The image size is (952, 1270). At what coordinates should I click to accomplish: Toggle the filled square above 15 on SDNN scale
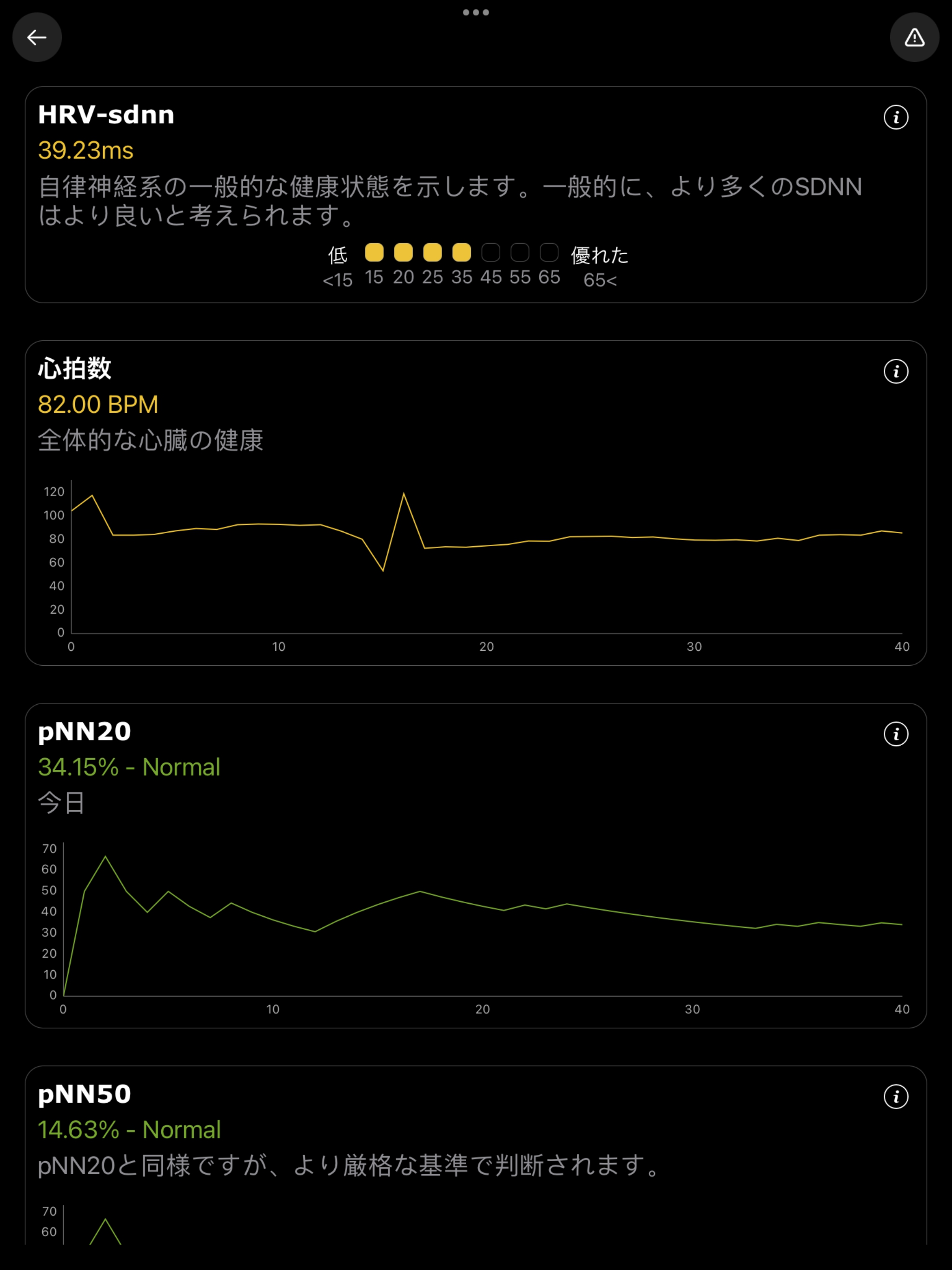tap(374, 252)
